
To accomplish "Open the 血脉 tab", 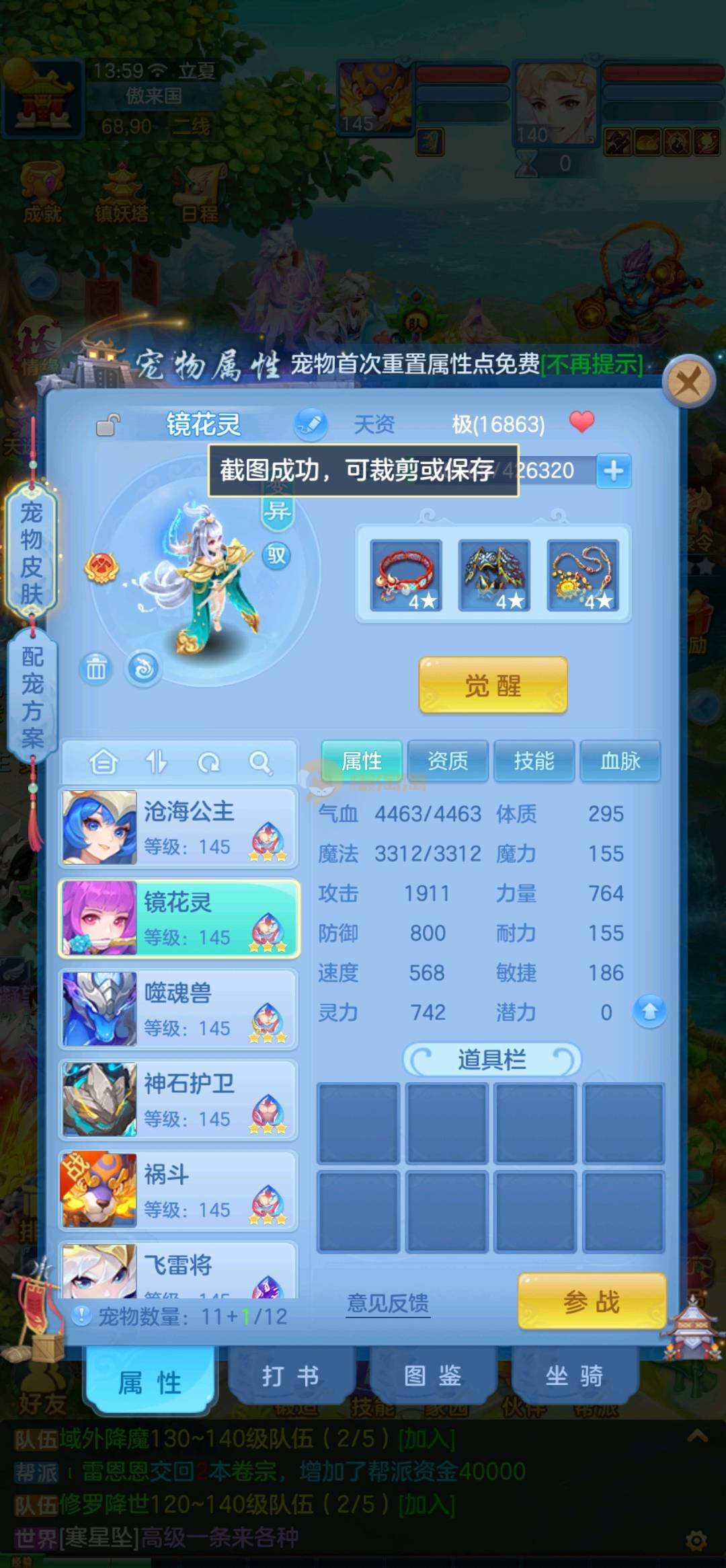I will [620, 761].
